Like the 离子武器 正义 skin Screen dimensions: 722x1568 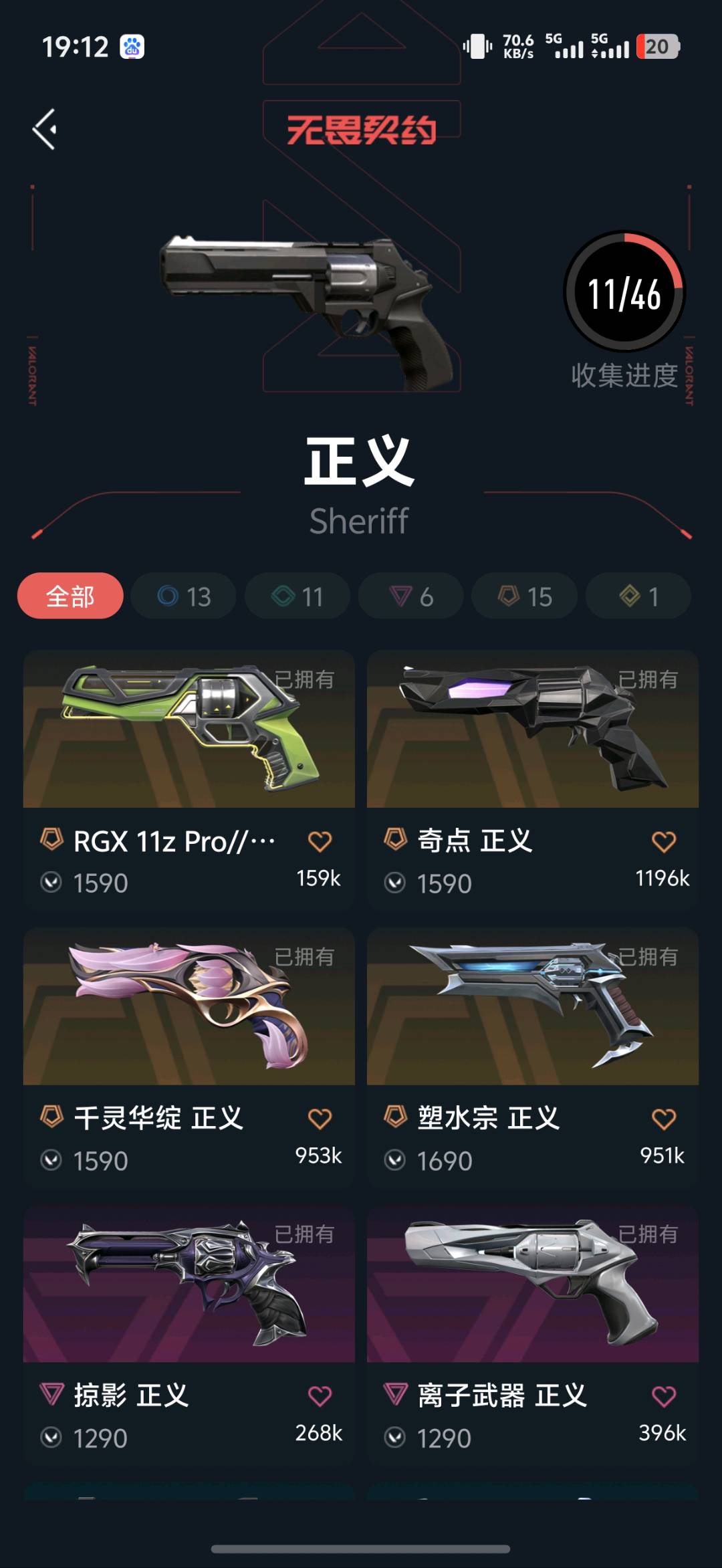pyautogui.click(x=663, y=1395)
